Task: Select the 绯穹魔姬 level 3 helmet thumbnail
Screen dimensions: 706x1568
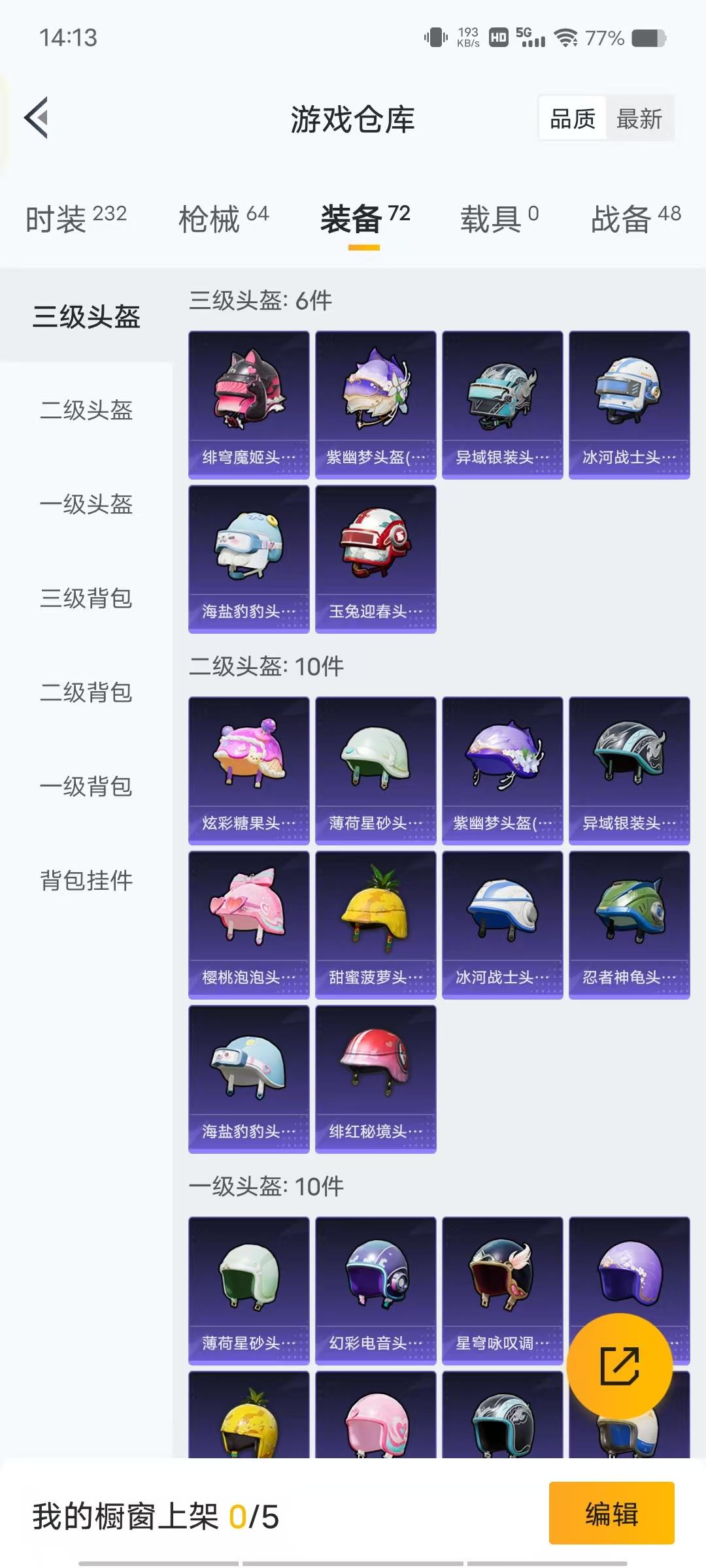Action: (x=248, y=400)
